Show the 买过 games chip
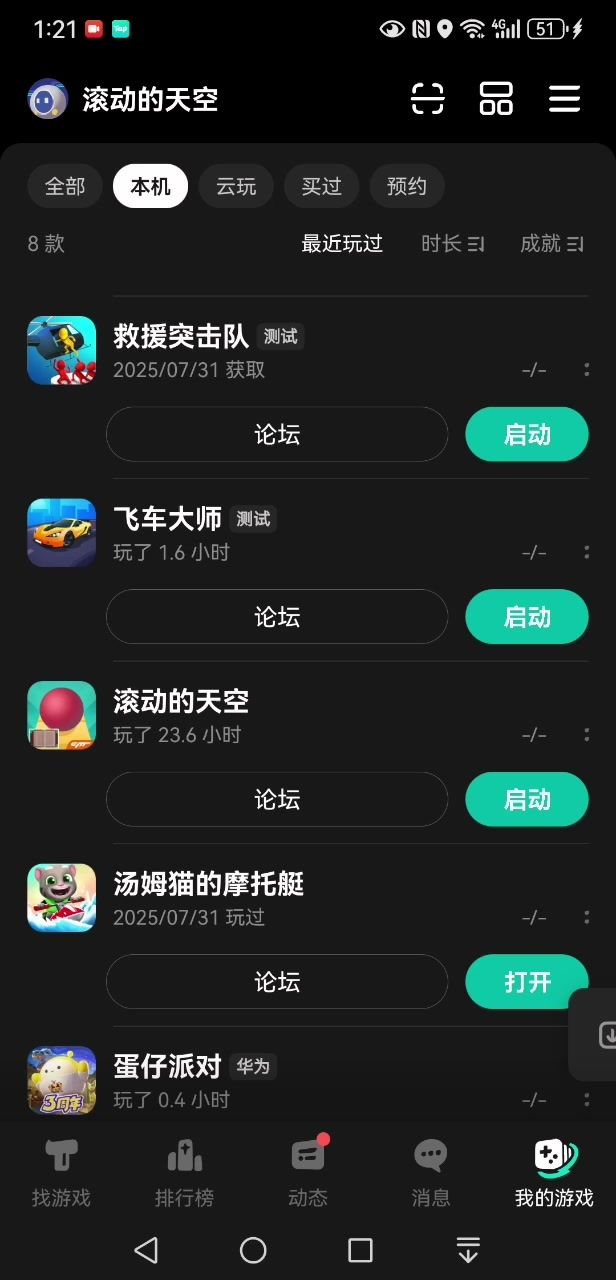616x1280 pixels. (321, 186)
